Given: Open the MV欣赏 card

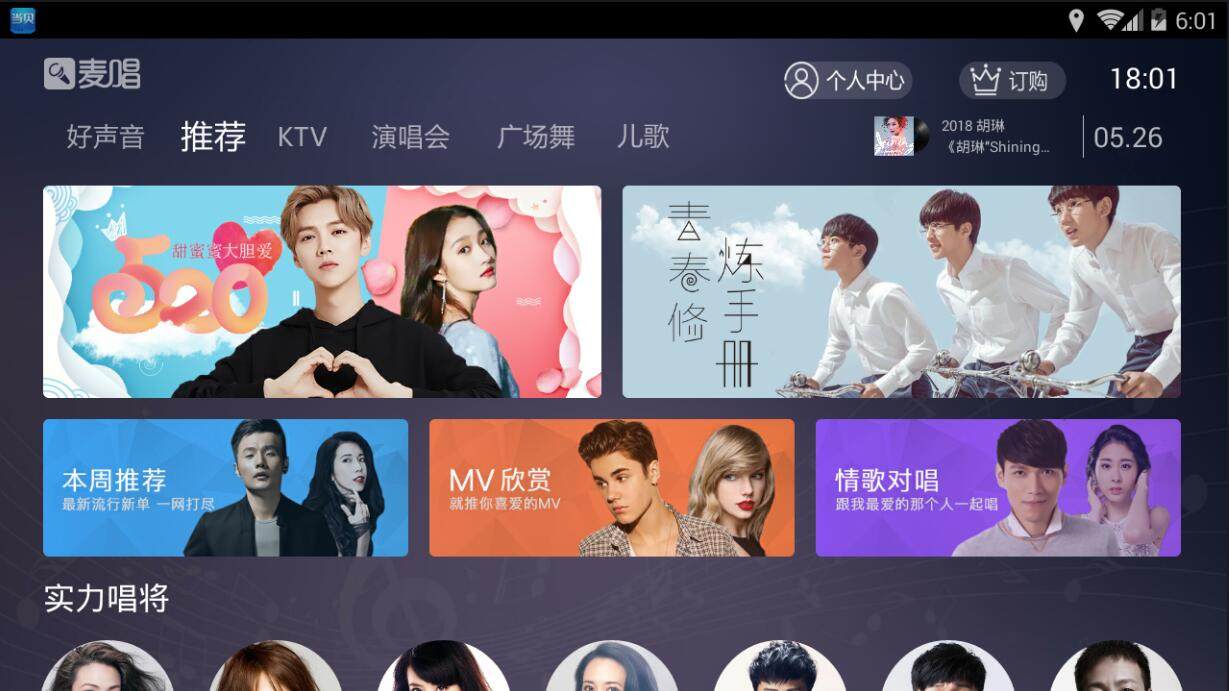Looking at the screenshot, I should (x=611, y=488).
